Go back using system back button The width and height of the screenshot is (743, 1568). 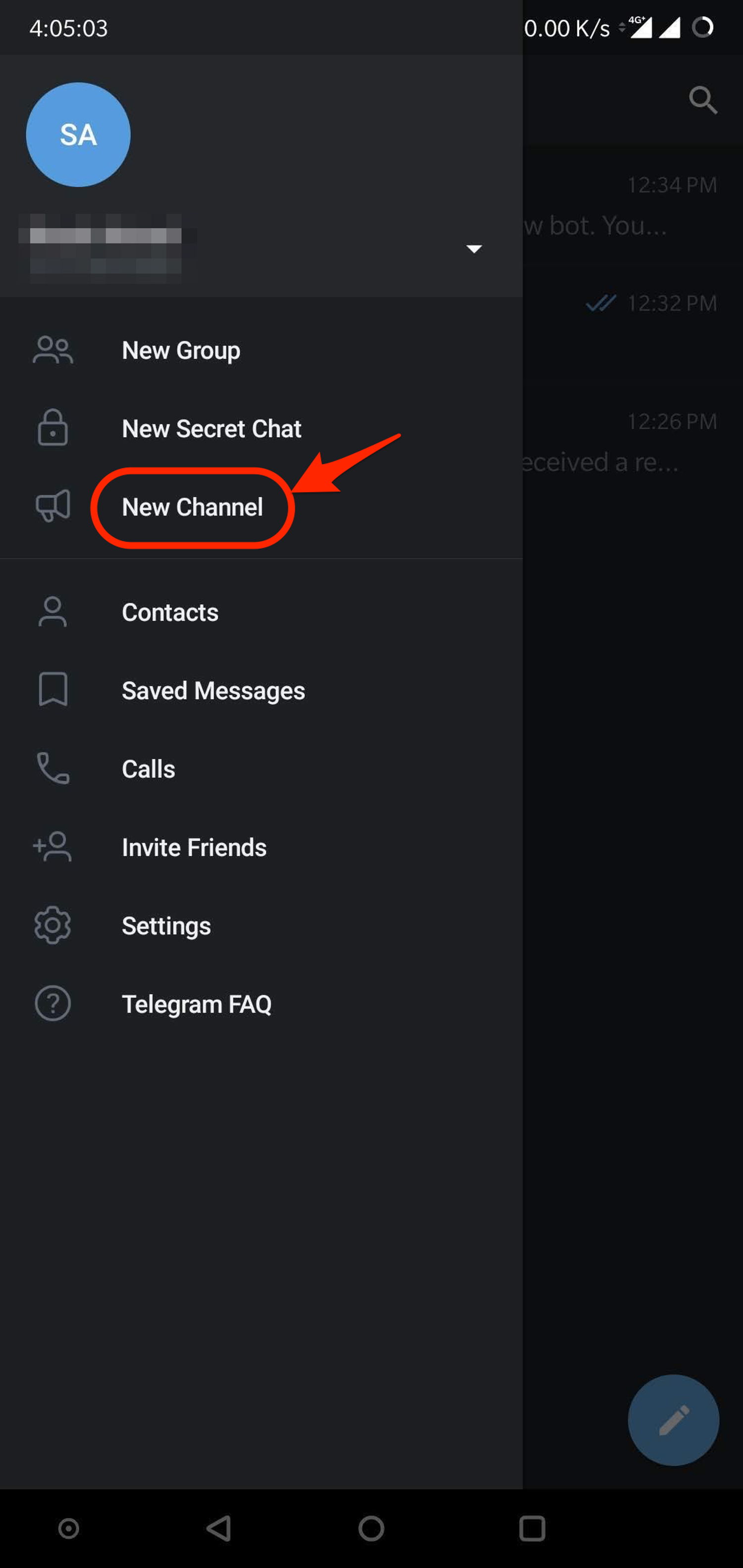pos(218,1528)
